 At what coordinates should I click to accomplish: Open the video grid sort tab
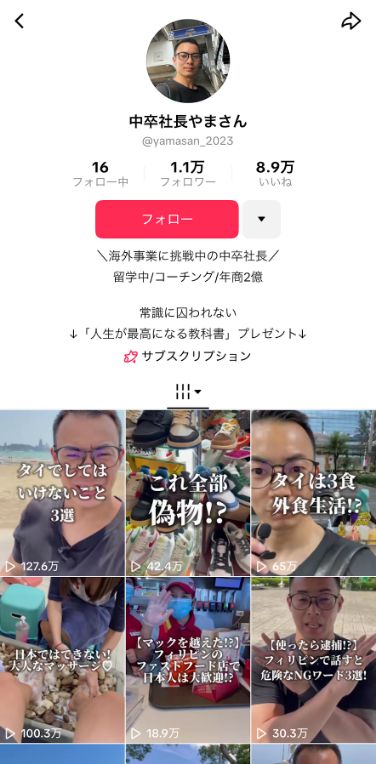click(188, 392)
